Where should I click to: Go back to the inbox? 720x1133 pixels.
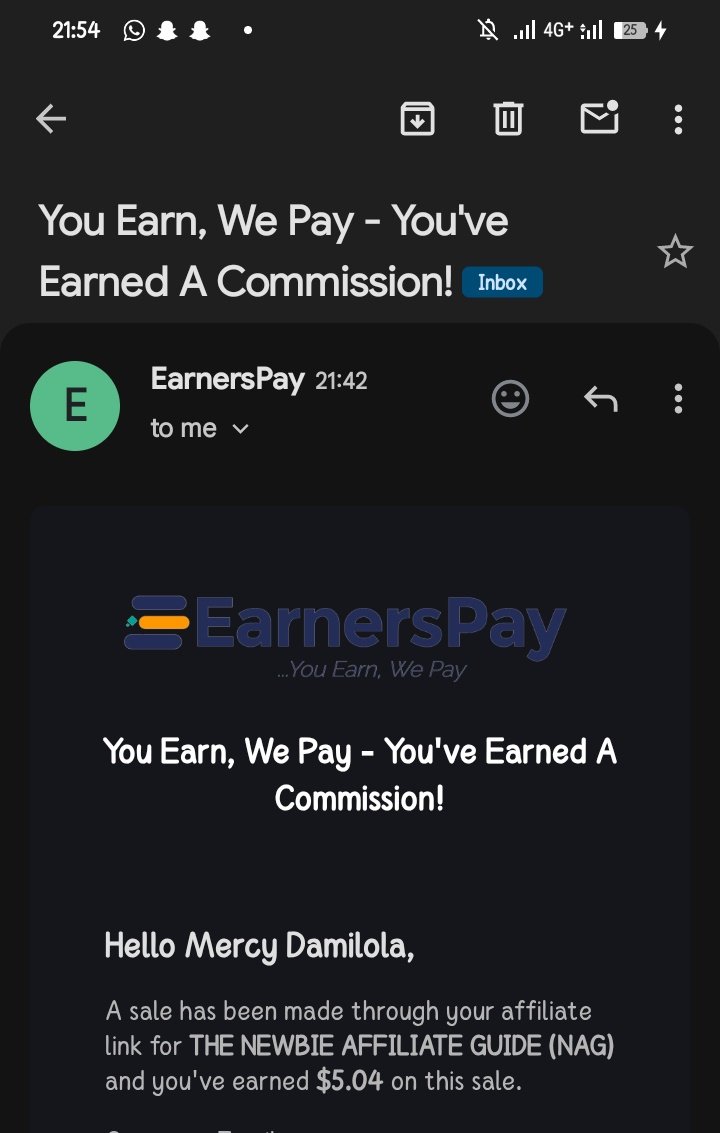click(51, 120)
